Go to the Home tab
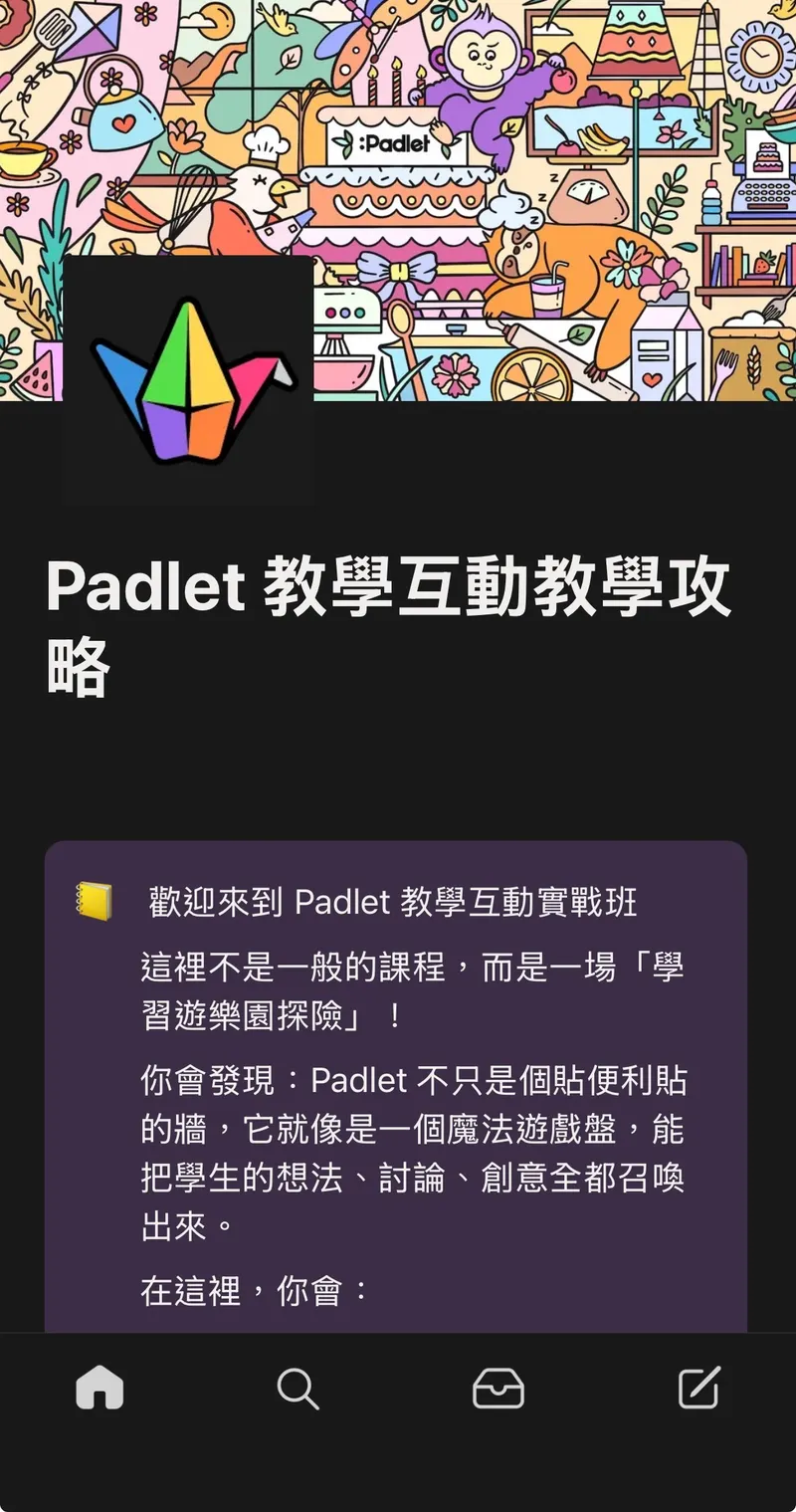 [x=99, y=1388]
